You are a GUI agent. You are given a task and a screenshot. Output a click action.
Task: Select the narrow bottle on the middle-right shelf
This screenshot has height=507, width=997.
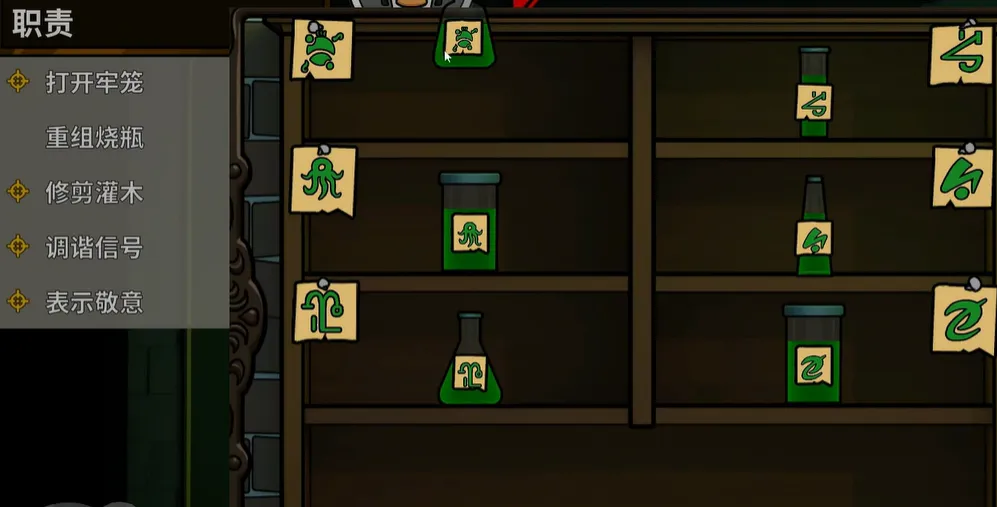(x=814, y=230)
